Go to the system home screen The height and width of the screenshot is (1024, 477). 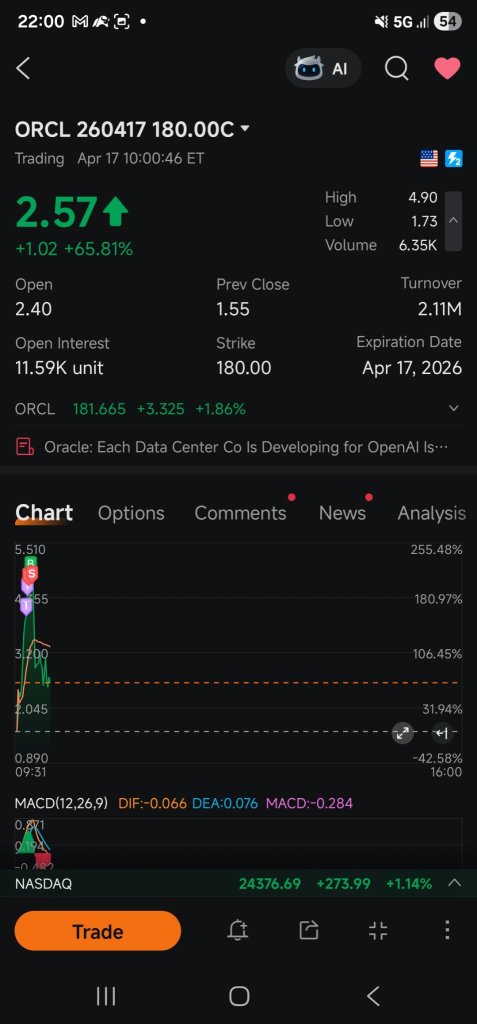239,996
